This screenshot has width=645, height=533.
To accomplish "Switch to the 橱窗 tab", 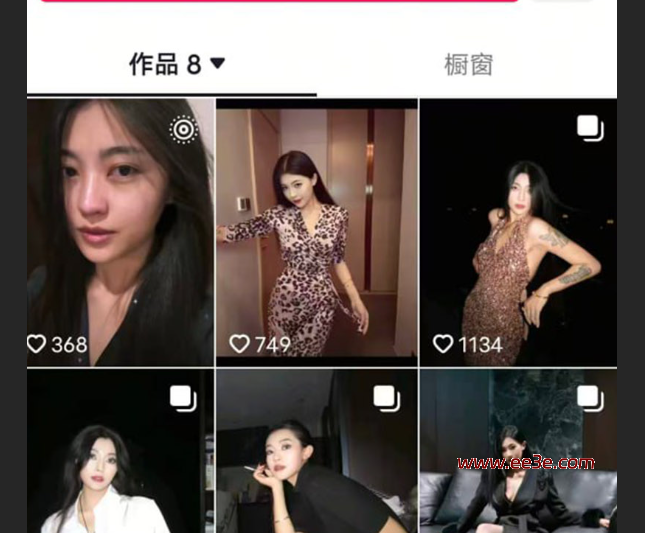I will [468, 66].
